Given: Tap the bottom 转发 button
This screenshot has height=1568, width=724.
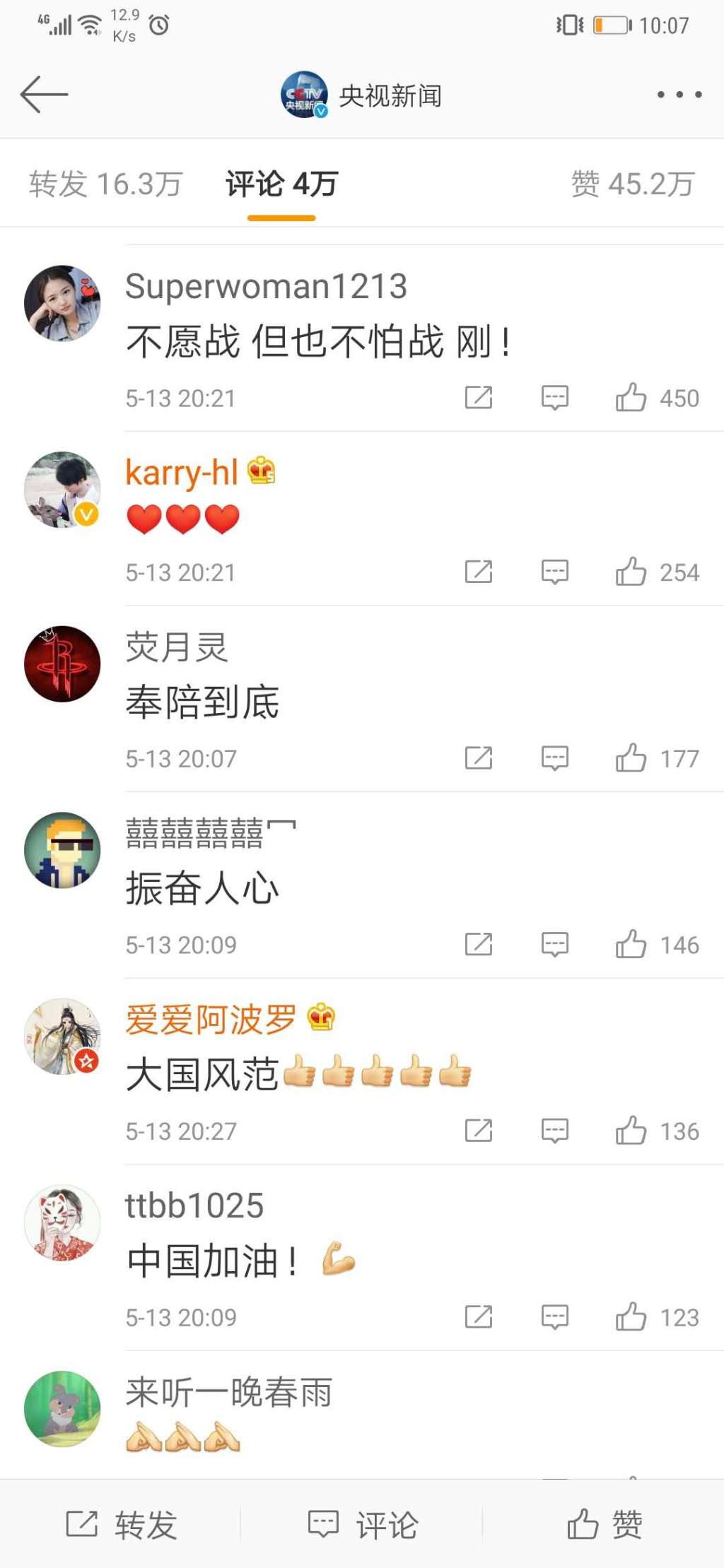Looking at the screenshot, I should tap(121, 1524).
